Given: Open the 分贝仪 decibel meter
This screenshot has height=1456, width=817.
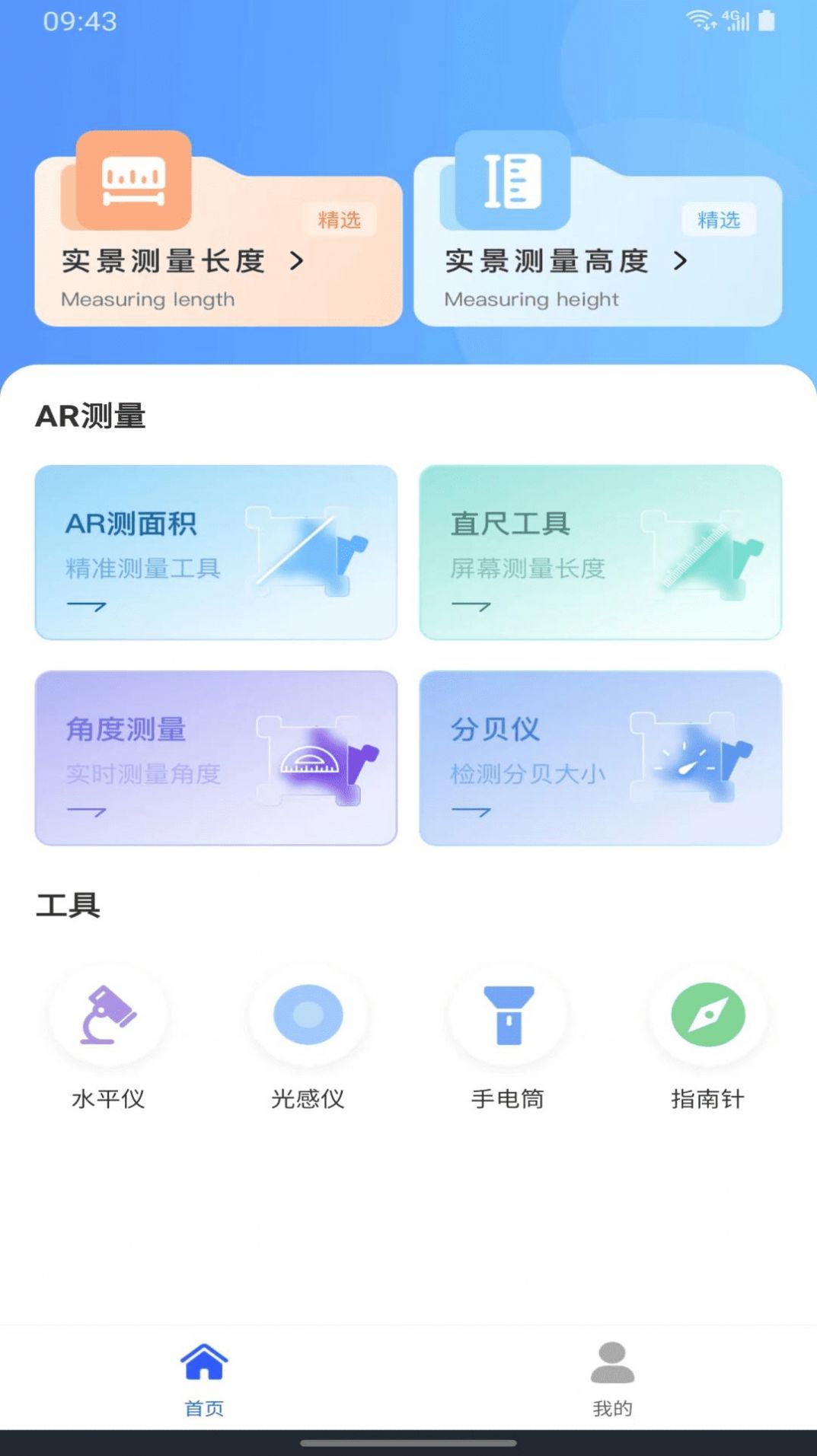Looking at the screenshot, I should pos(602,757).
